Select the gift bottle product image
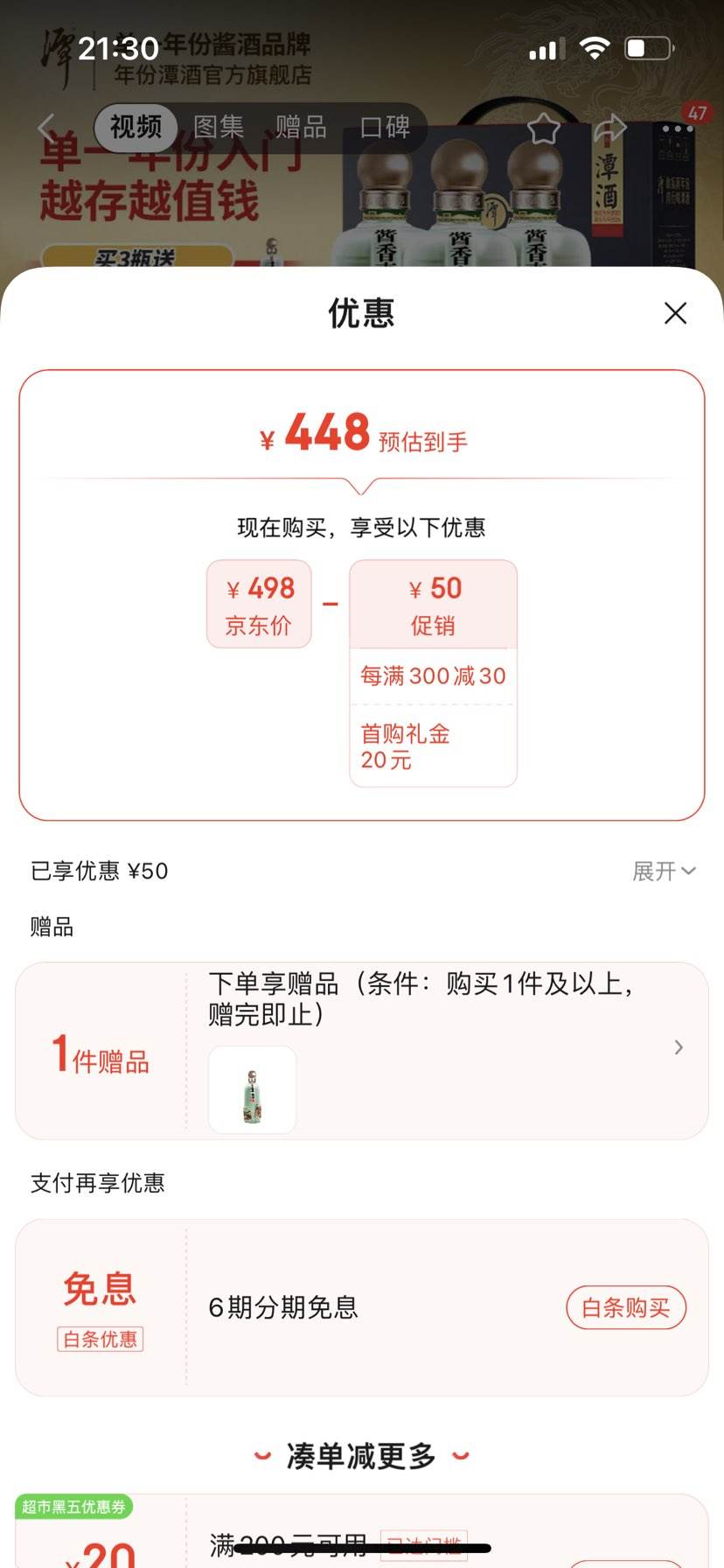This screenshot has height=1568, width=724. (252, 1088)
